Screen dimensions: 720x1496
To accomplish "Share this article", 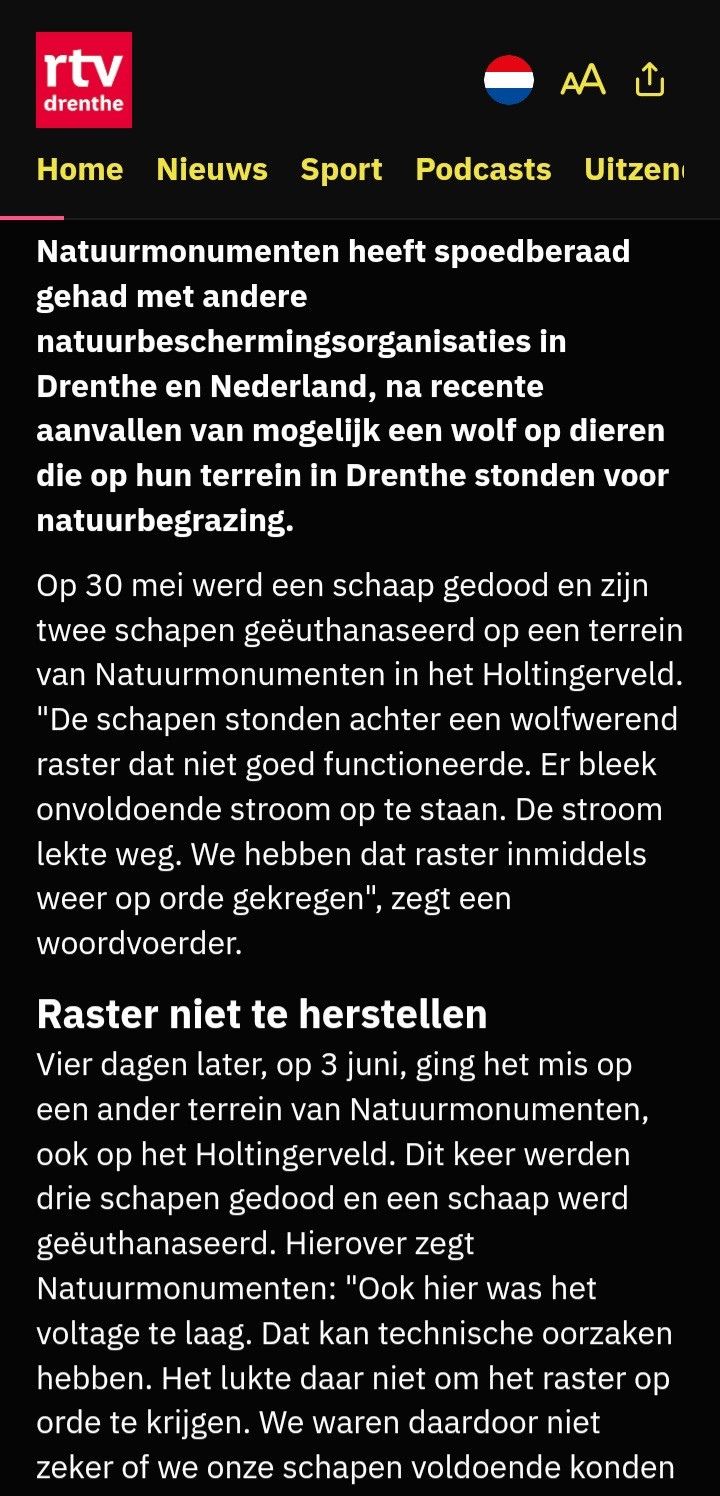I will pos(650,79).
